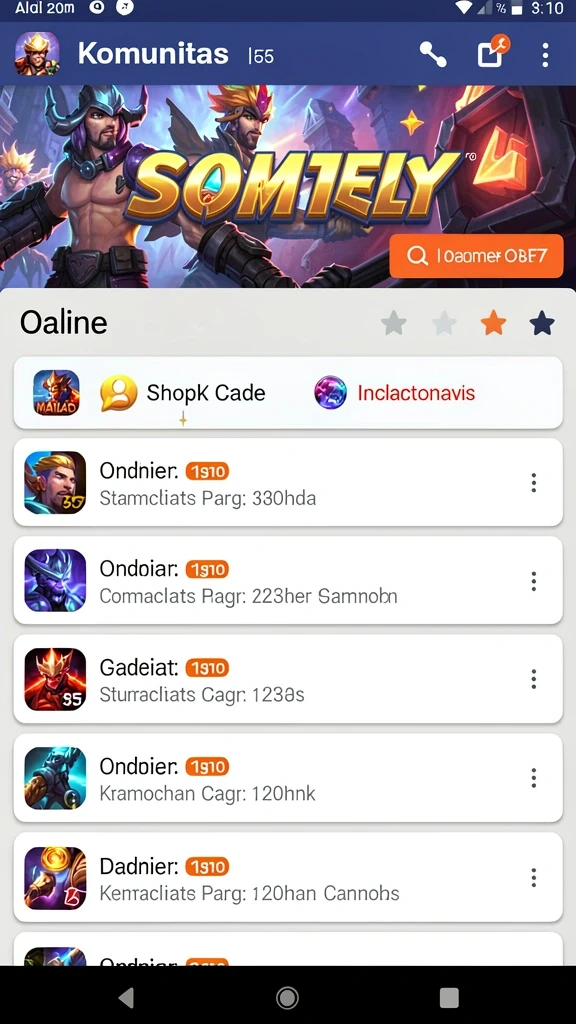Open the compose icon with the orange badge
The image size is (576, 1024).
(492, 52)
